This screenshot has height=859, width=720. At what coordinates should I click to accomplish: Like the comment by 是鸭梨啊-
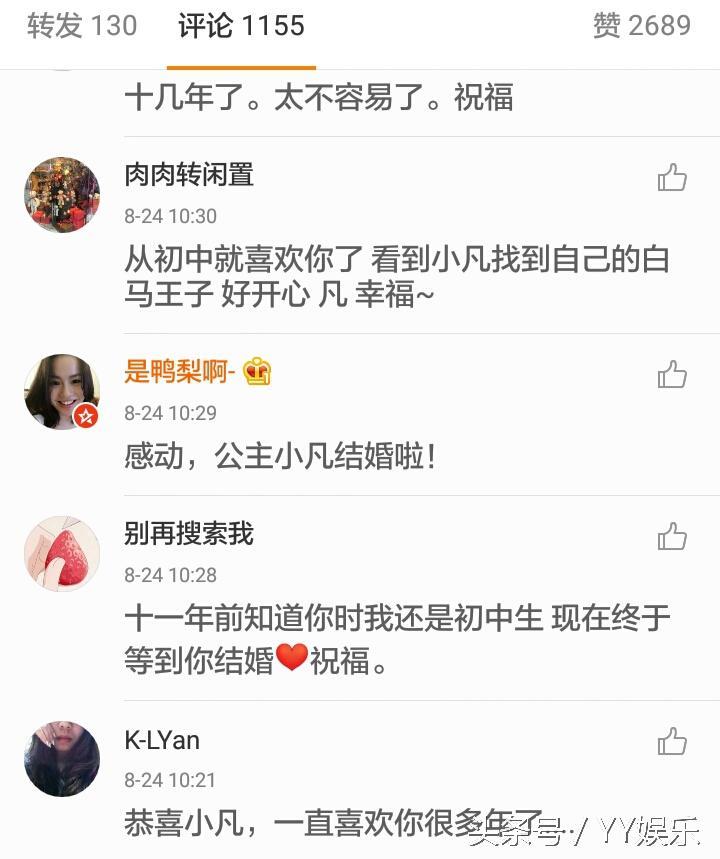(672, 375)
